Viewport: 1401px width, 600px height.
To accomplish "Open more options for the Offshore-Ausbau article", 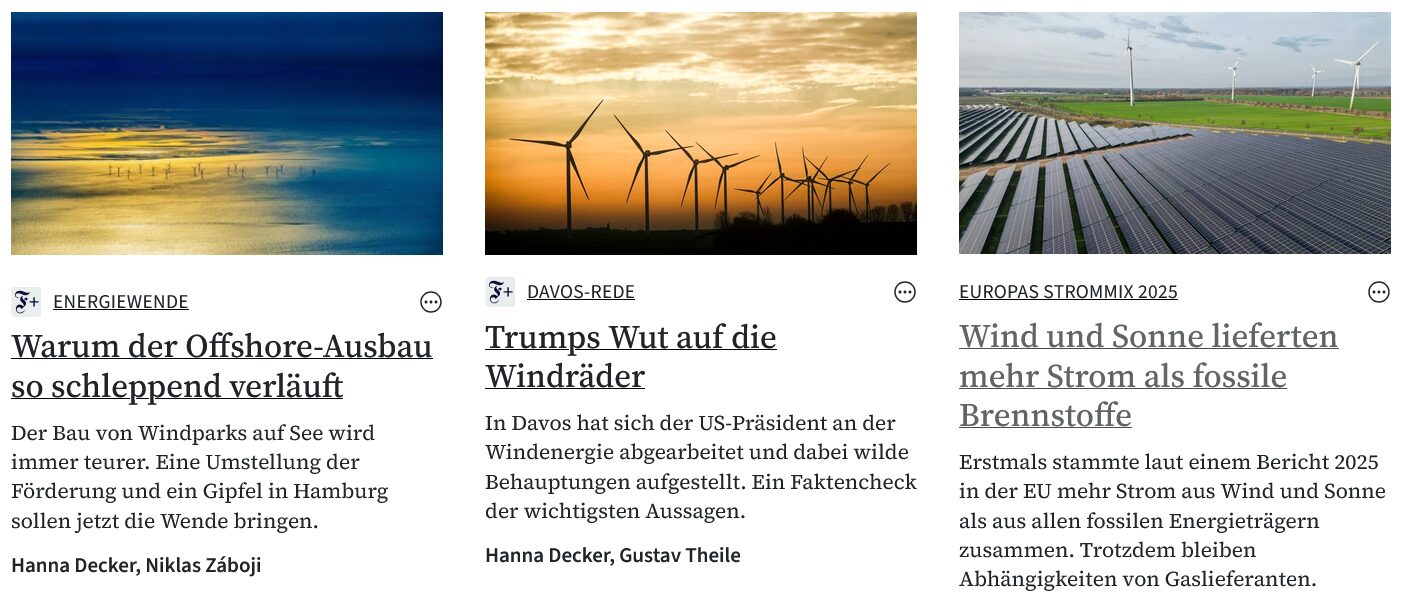I will pos(431,302).
